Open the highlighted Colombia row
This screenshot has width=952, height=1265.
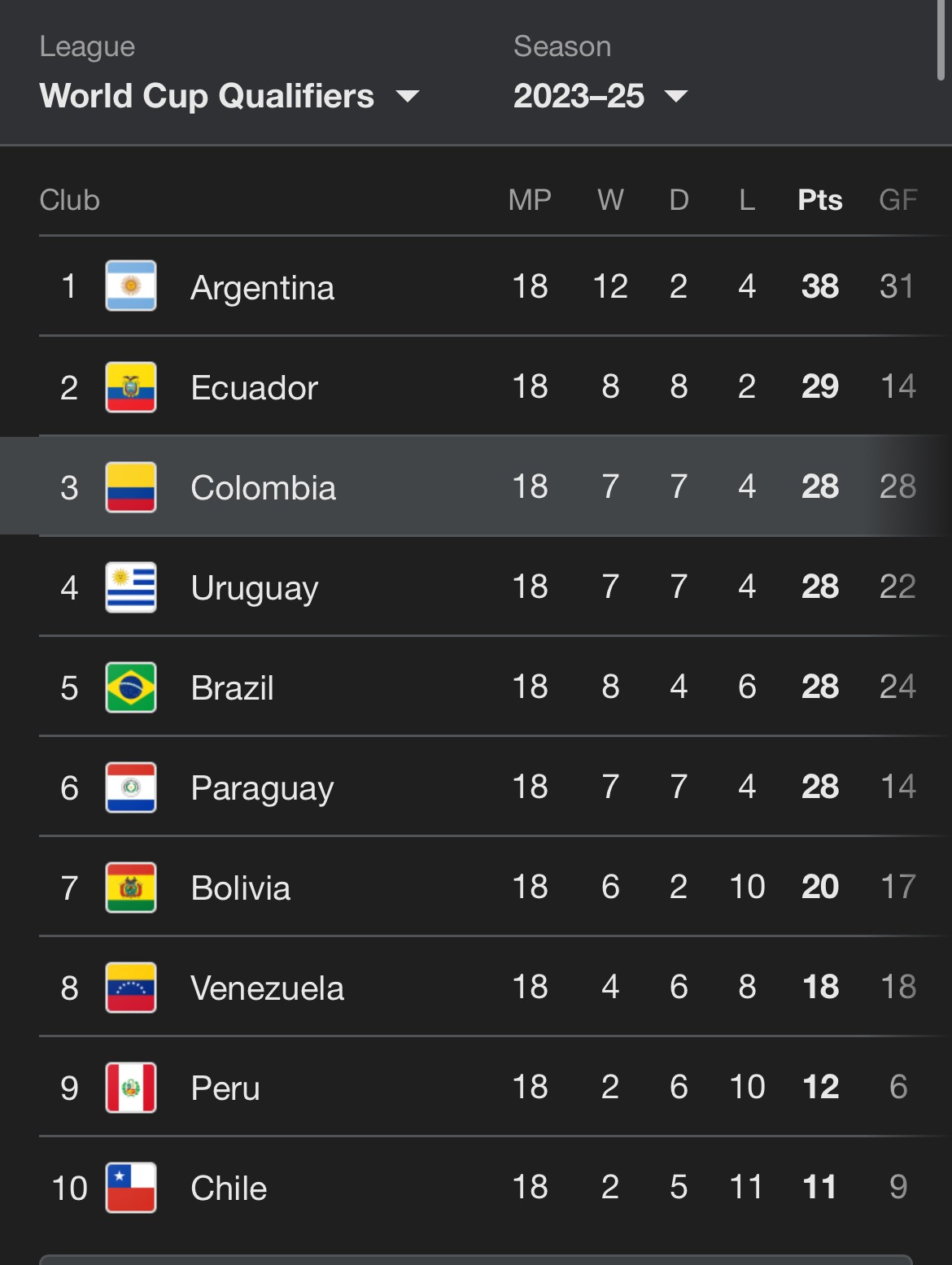click(x=476, y=486)
